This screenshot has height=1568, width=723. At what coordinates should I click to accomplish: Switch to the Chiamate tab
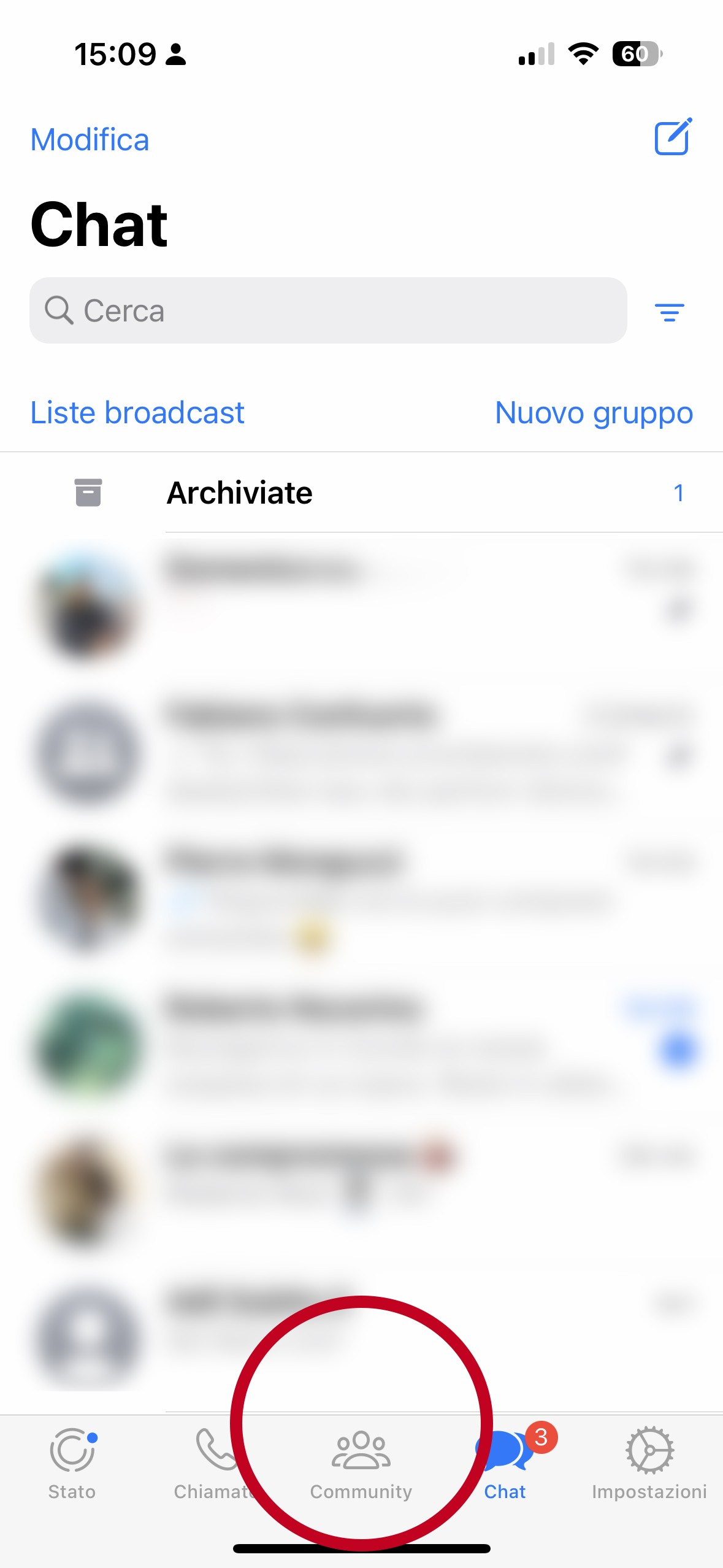point(215,1464)
